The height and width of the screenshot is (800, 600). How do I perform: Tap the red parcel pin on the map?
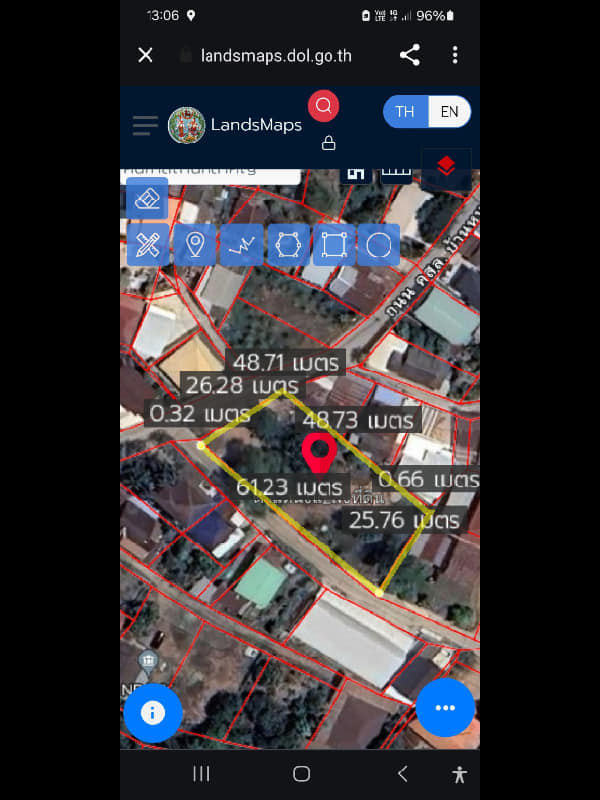pyautogui.click(x=318, y=453)
